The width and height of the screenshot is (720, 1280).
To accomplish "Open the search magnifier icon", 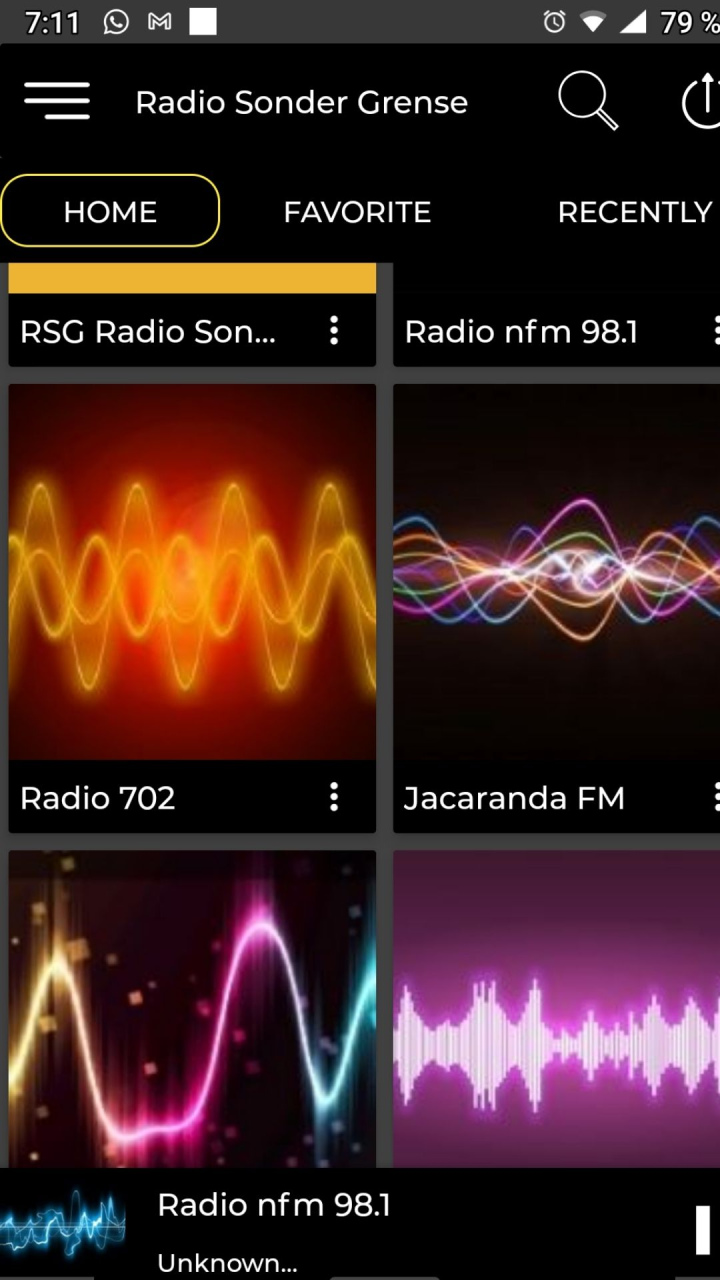I will [587, 101].
